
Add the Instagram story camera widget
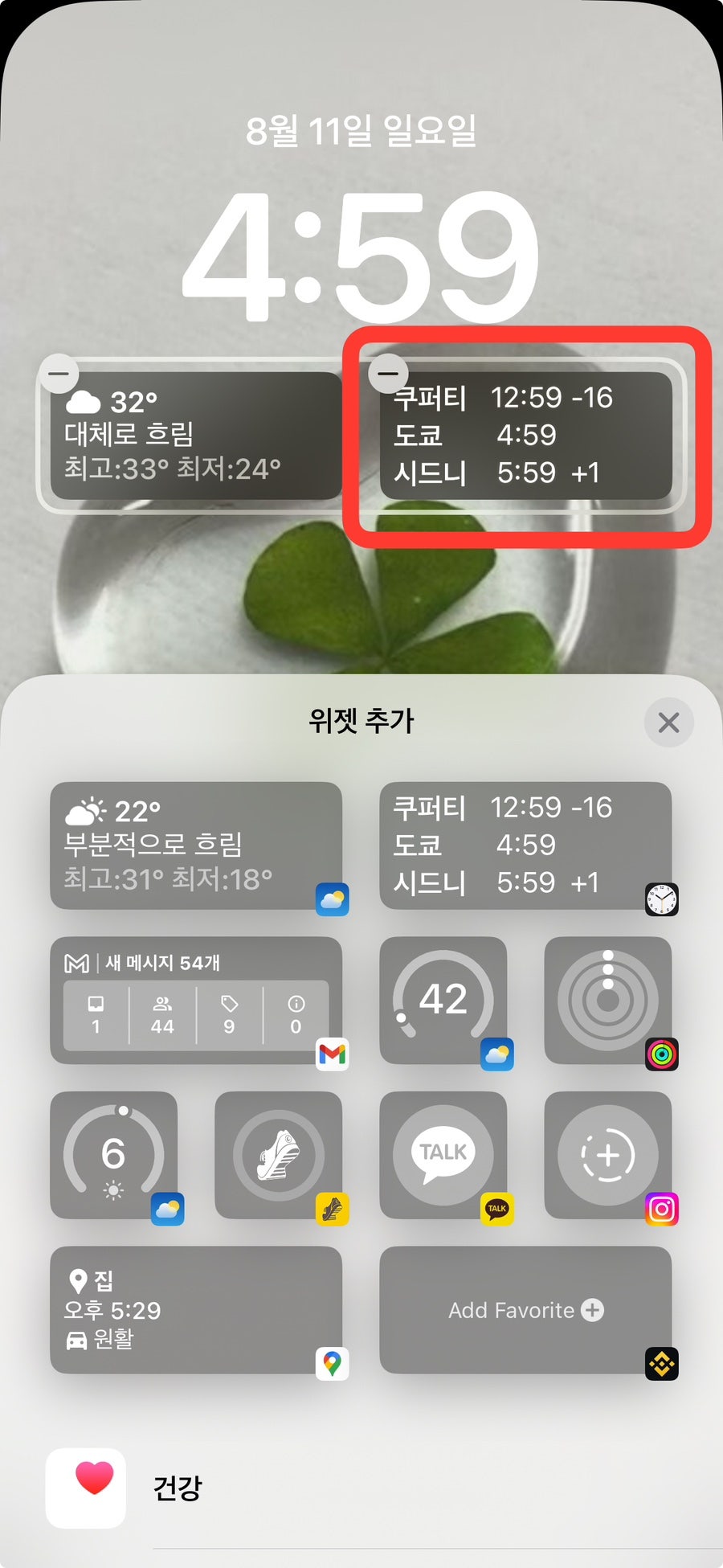coord(608,1155)
